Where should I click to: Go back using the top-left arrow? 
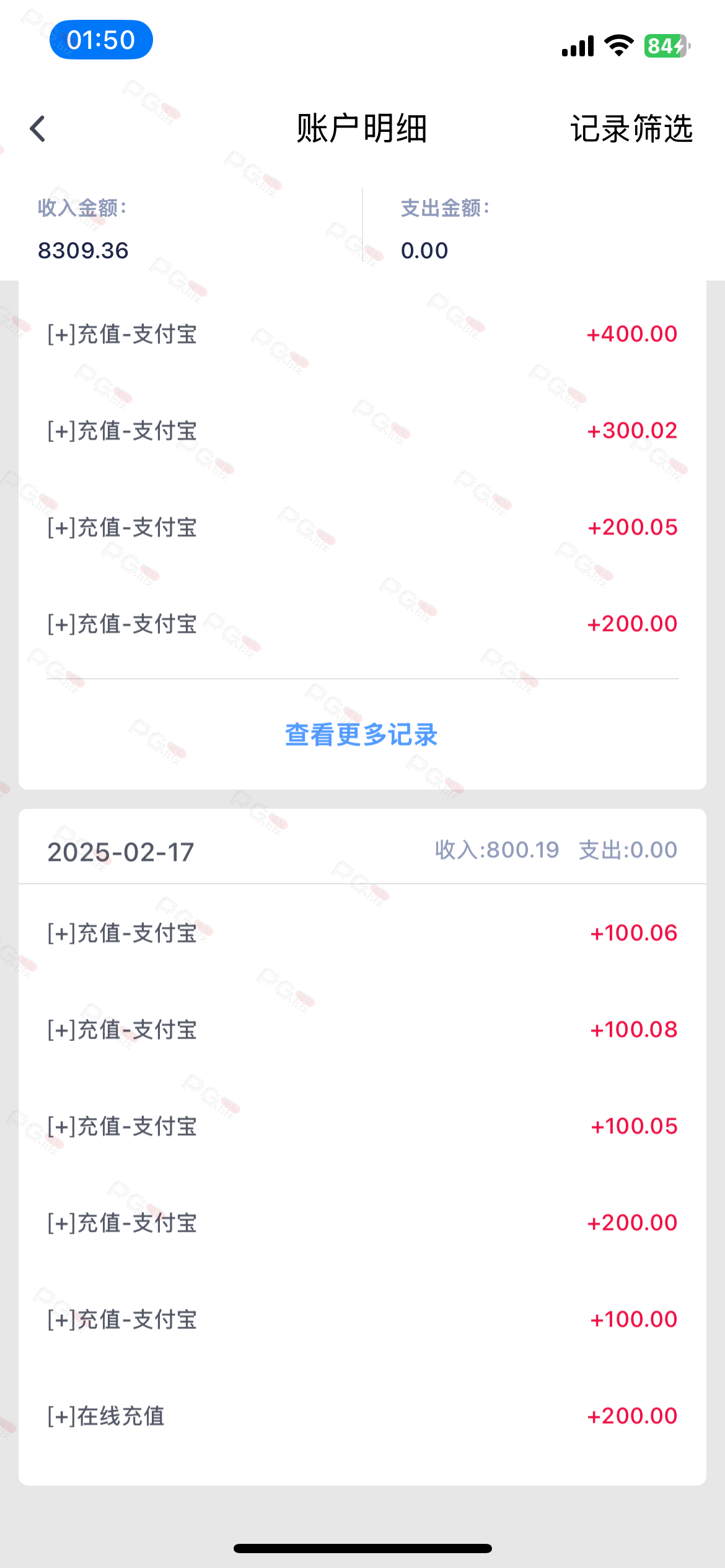[x=38, y=129]
